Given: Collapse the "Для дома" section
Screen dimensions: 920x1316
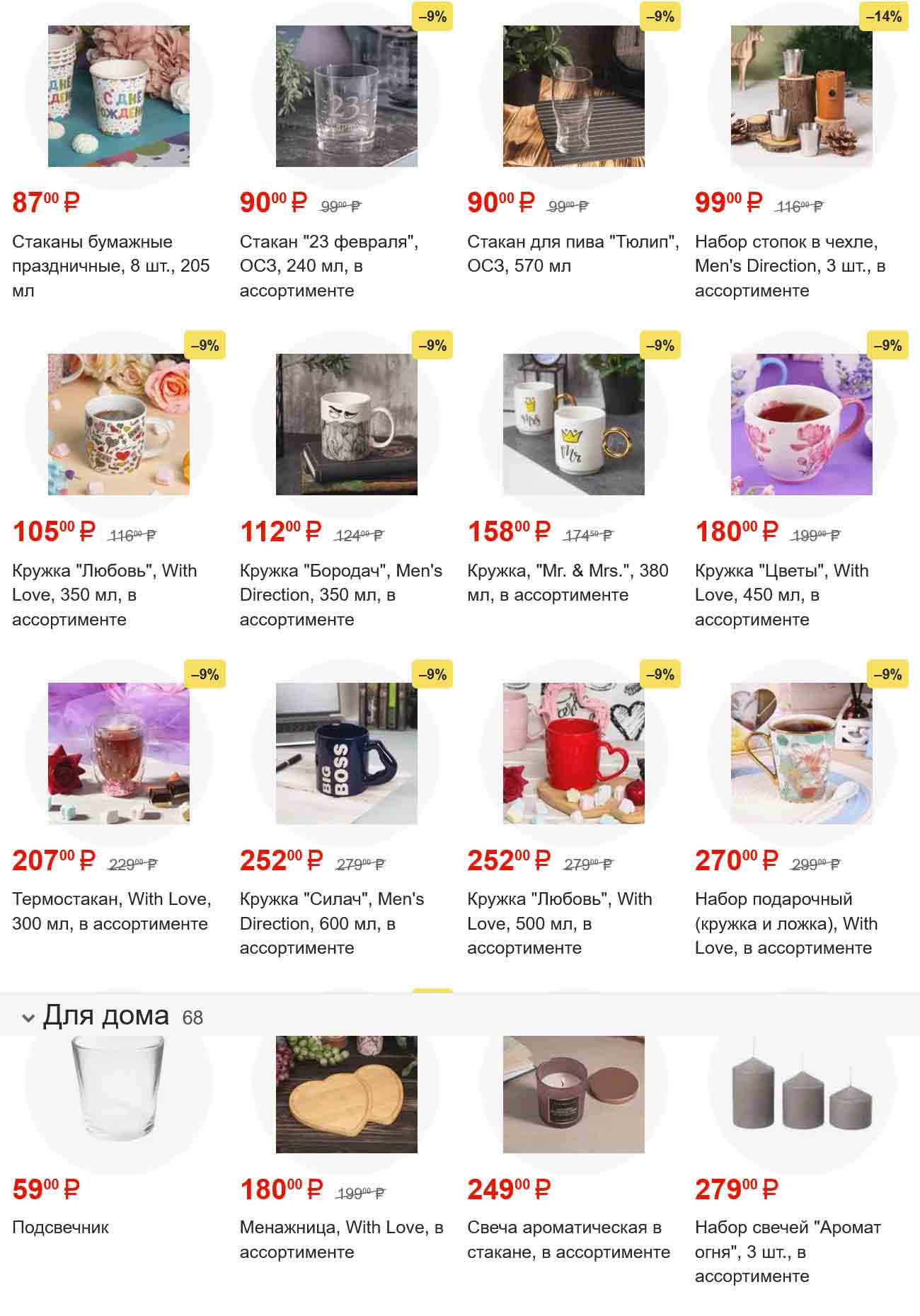Looking at the screenshot, I should (x=28, y=1018).
